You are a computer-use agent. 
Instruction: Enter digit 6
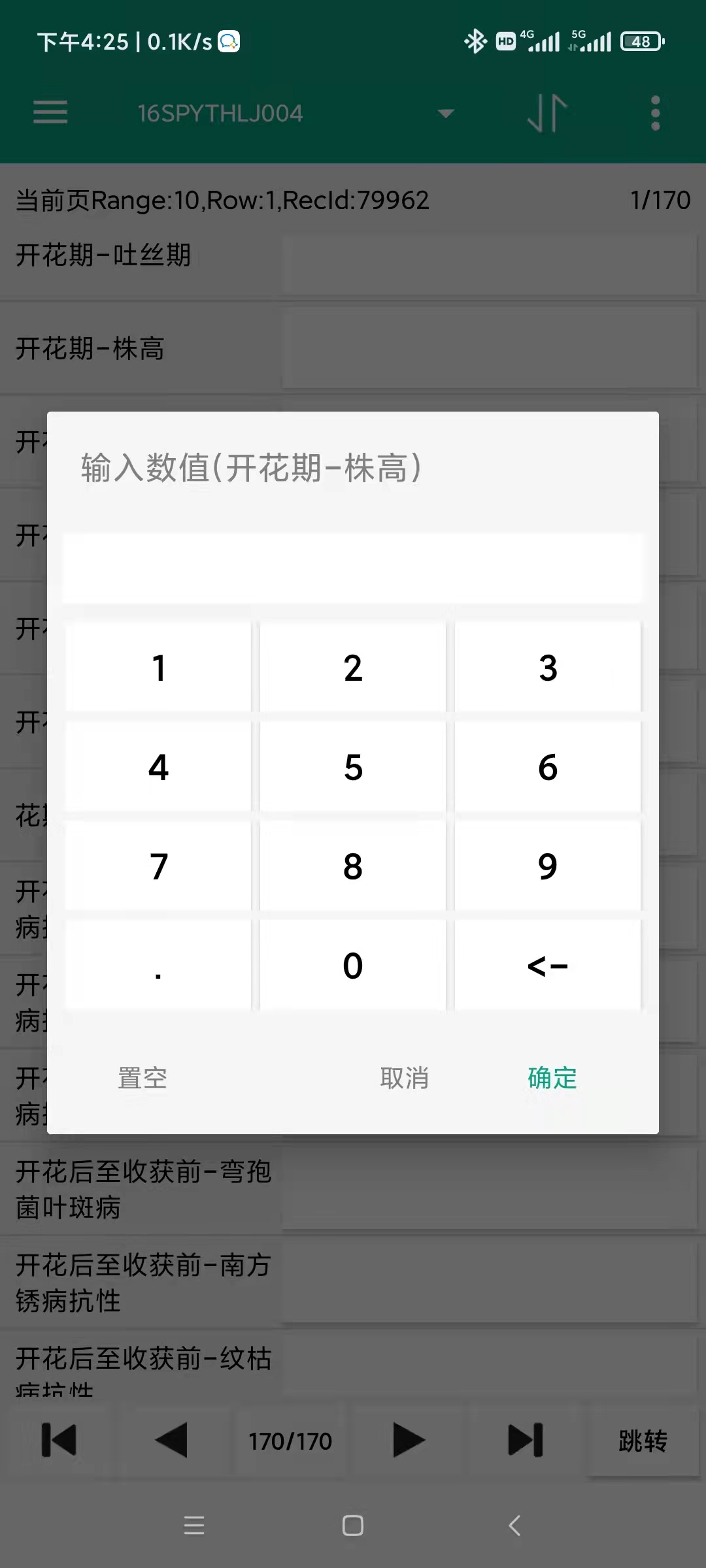point(548,767)
